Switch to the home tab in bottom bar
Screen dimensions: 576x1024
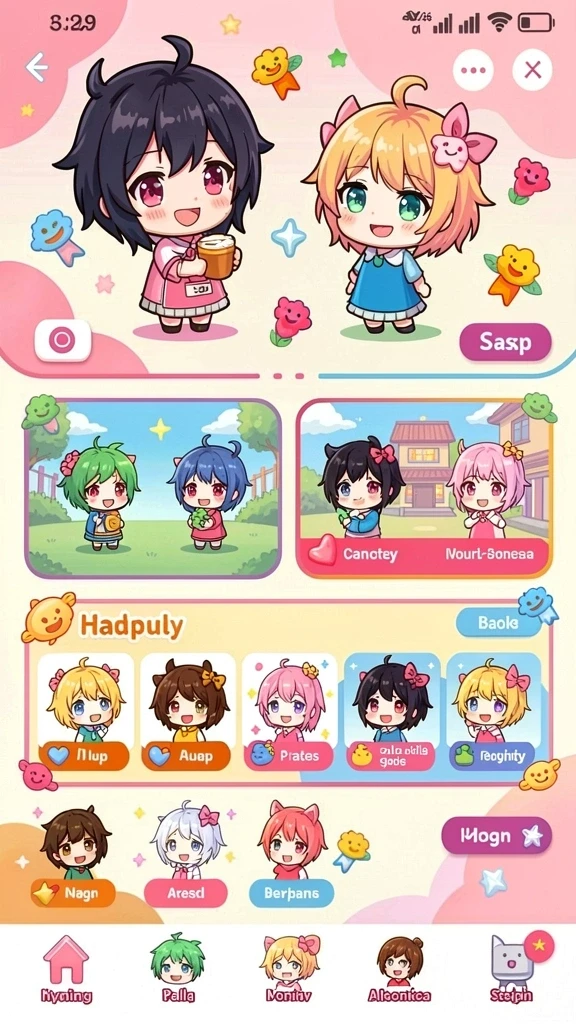click(66, 969)
